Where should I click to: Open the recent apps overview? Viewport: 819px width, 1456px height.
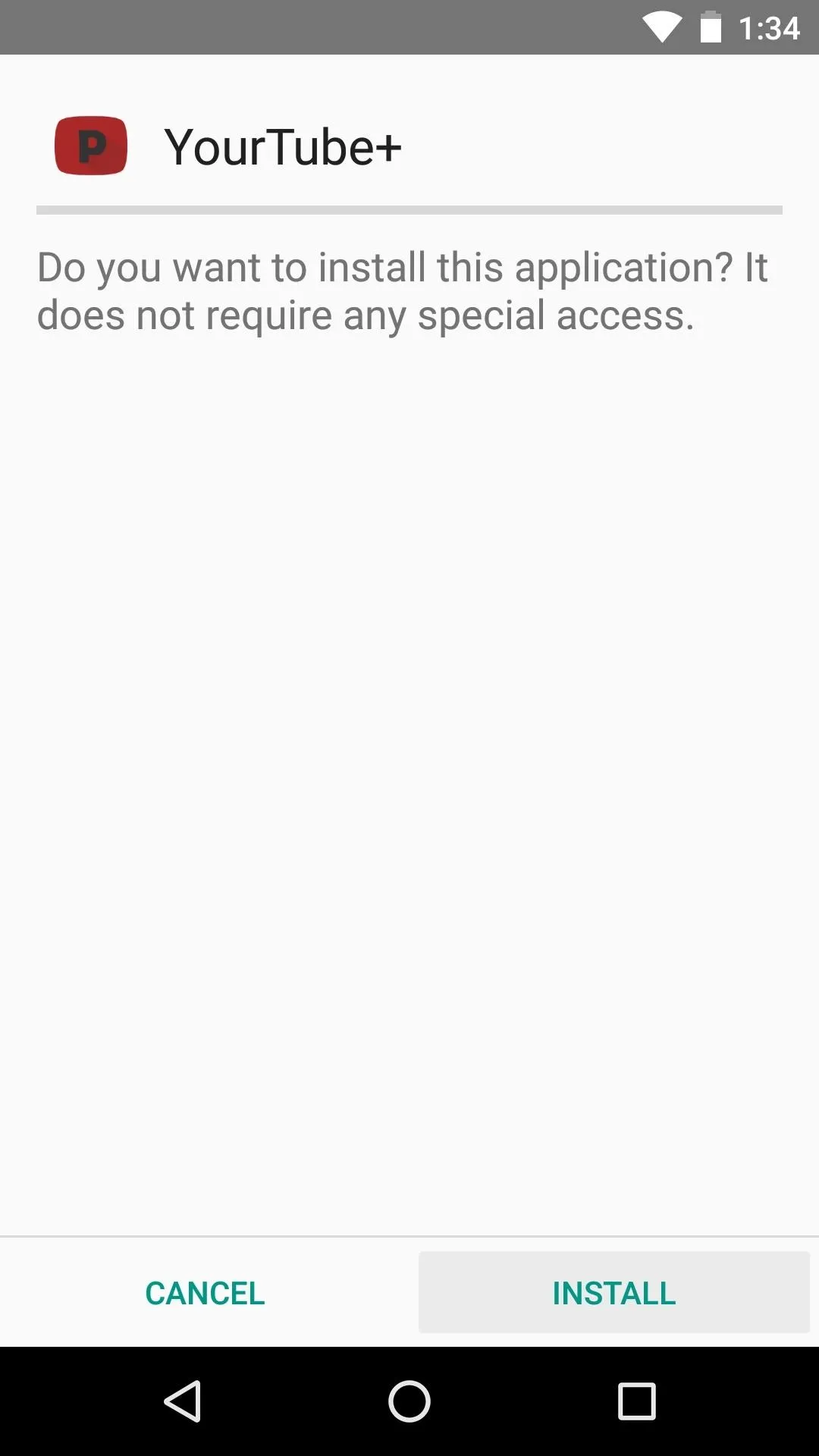[637, 1401]
